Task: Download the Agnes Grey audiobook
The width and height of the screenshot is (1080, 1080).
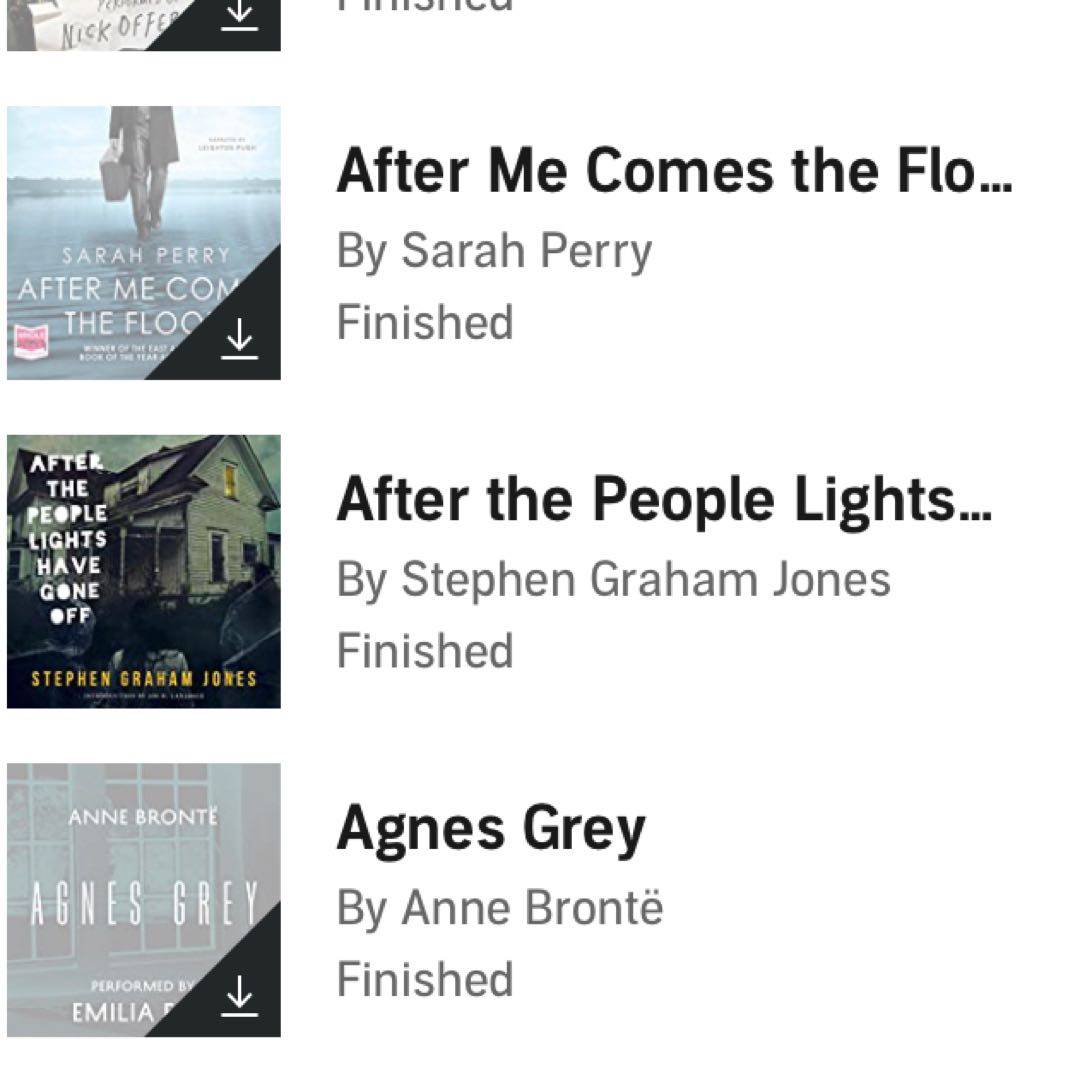Action: point(239,996)
